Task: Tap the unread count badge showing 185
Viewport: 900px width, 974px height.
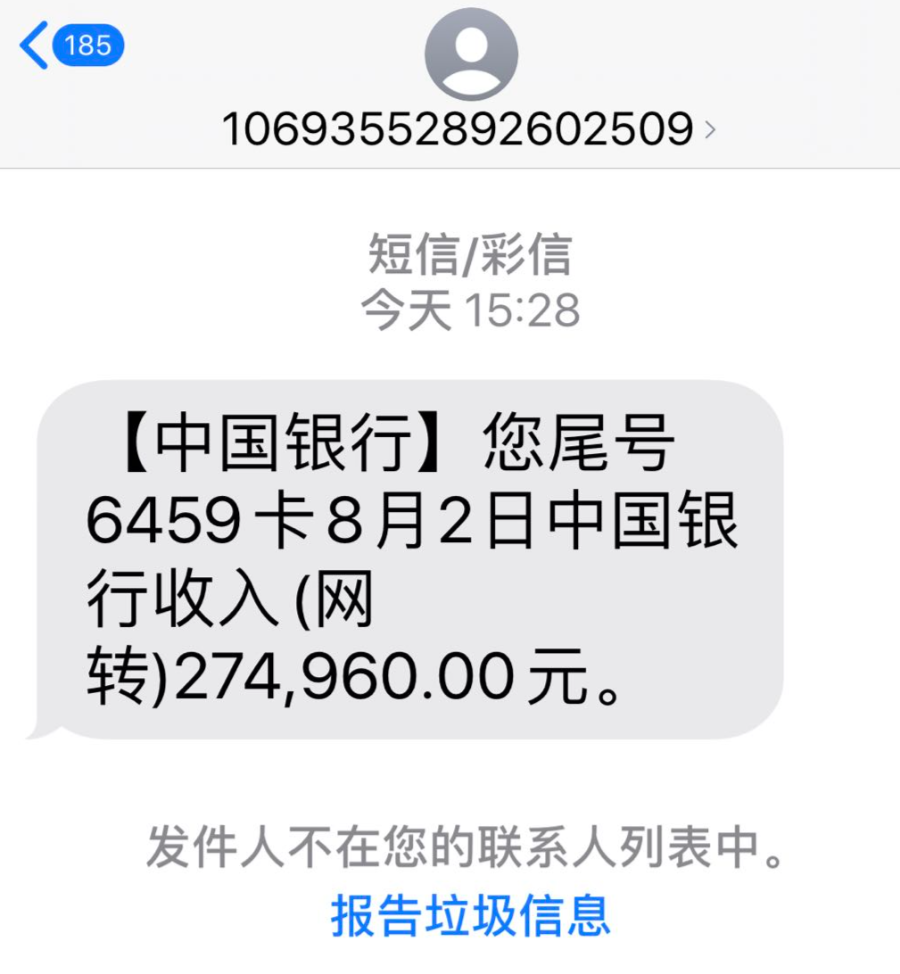Action: click(86, 45)
